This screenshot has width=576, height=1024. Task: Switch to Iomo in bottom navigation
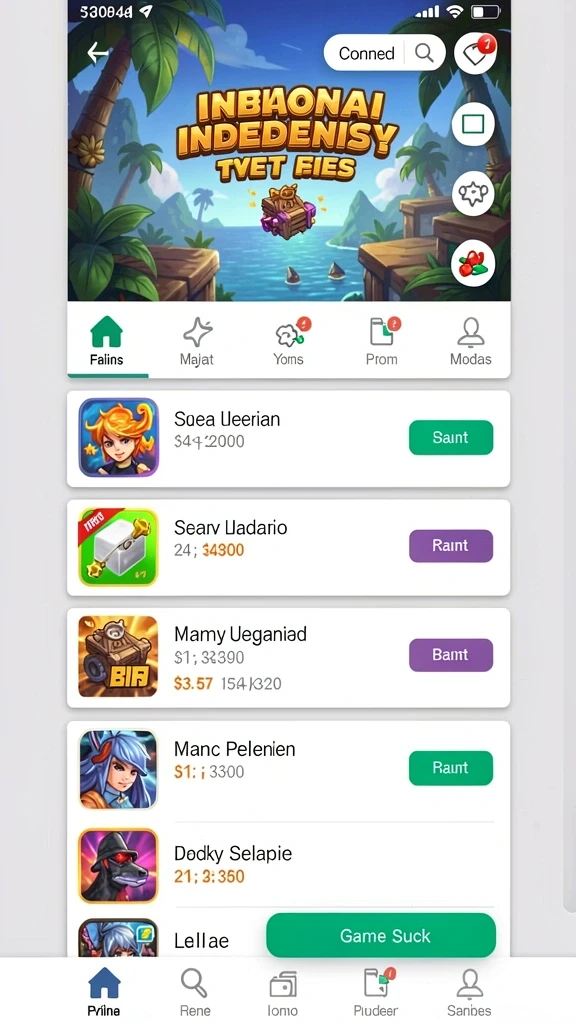(283, 991)
